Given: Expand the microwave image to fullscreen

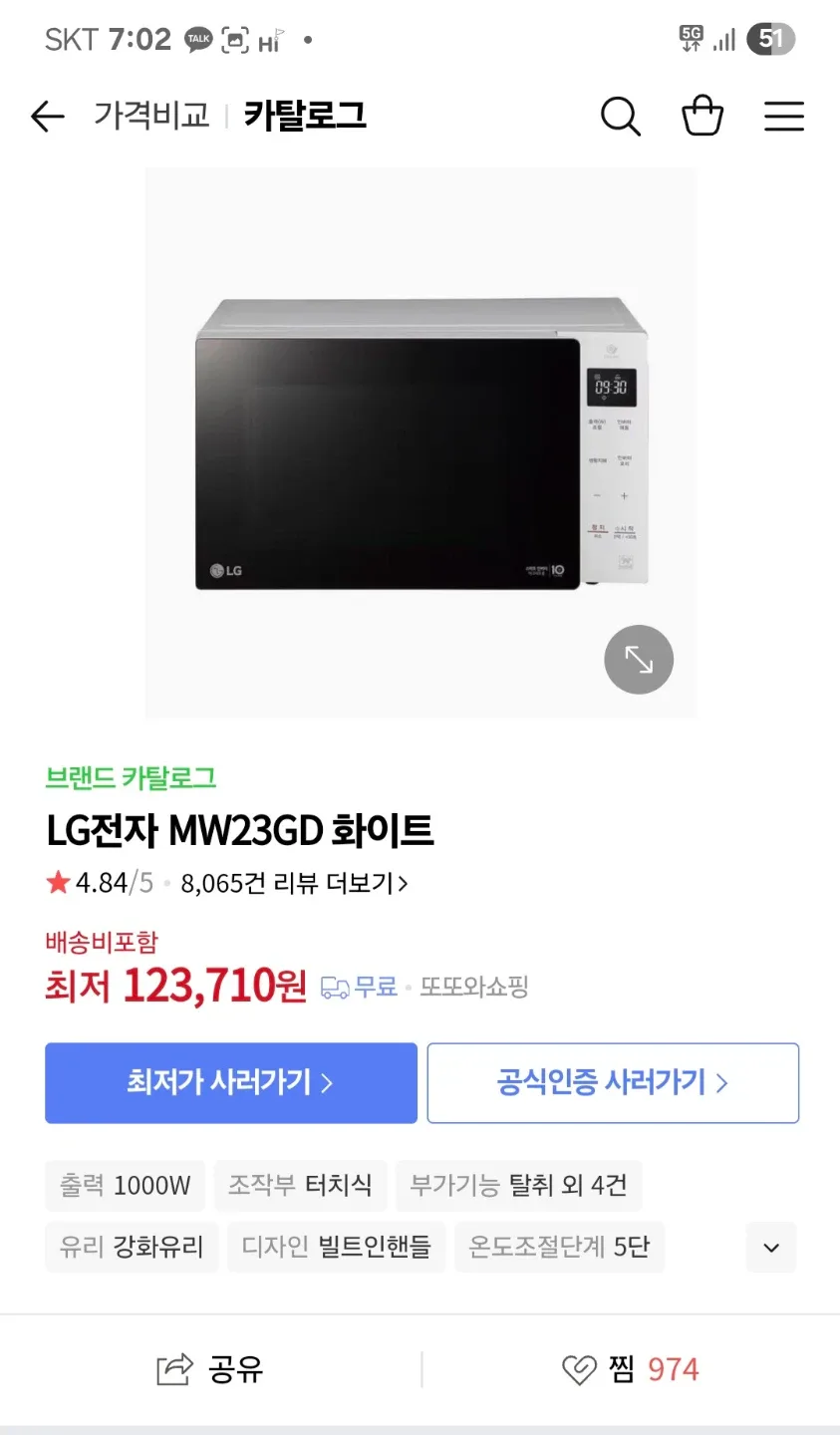Looking at the screenshot, I should point(639,660).
